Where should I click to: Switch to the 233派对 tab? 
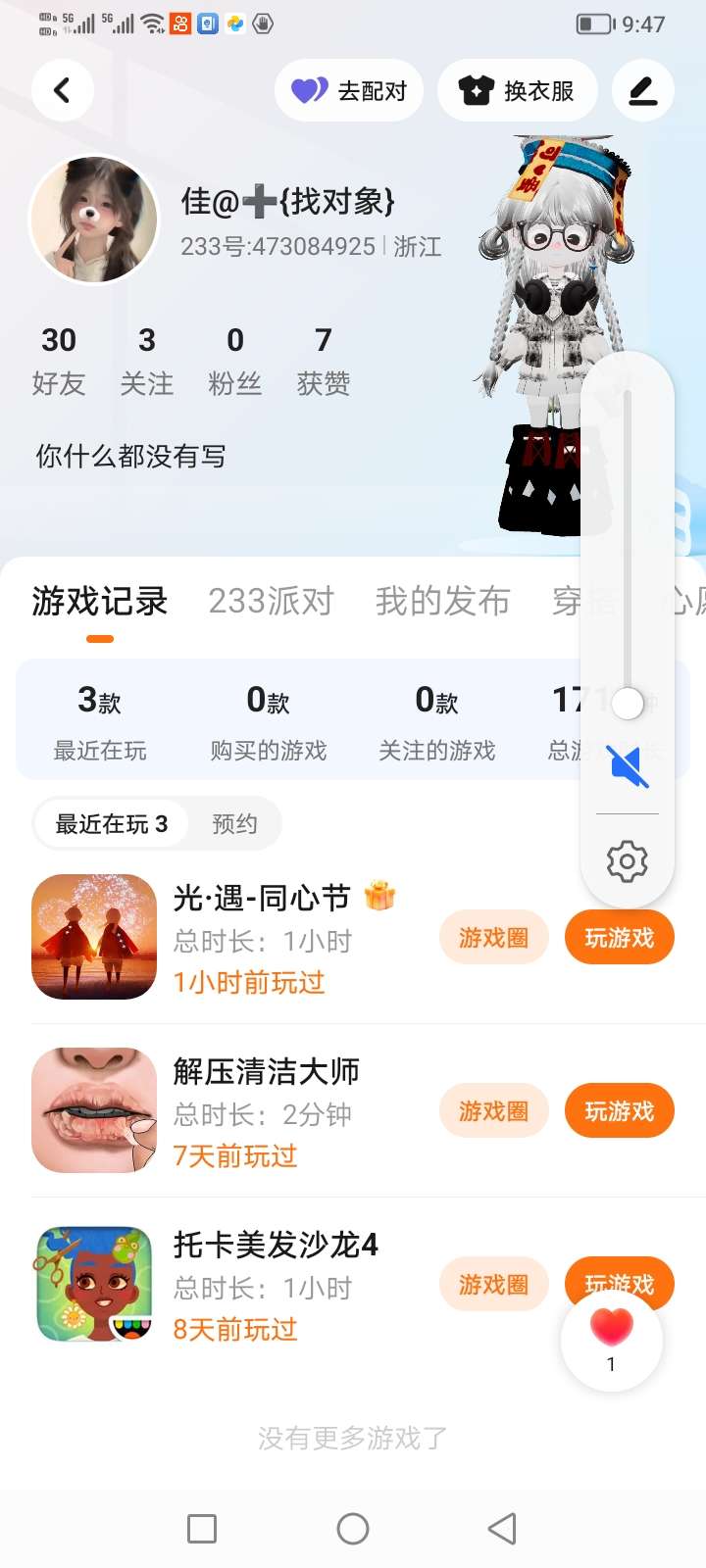point(272,601)
